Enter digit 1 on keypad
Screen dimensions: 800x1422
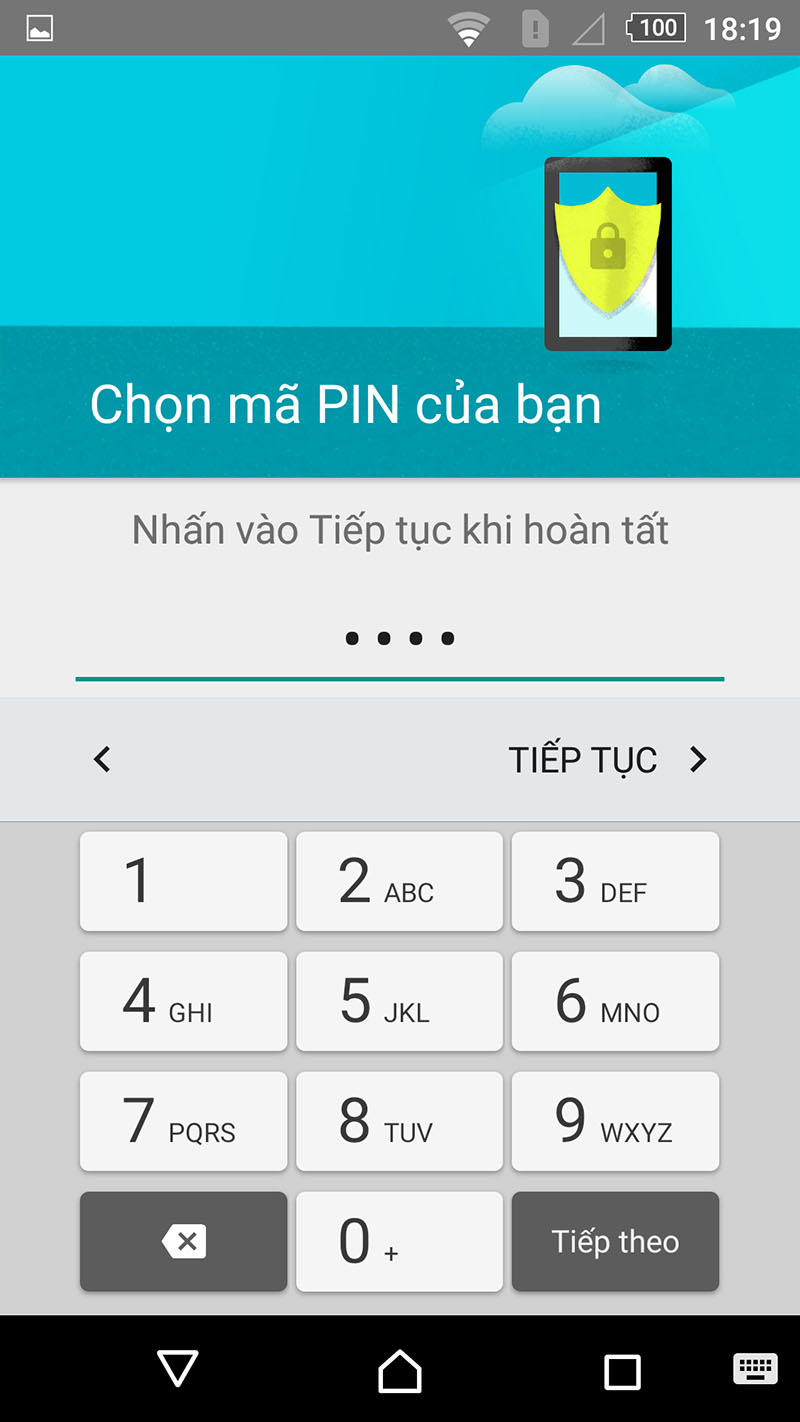tap(183, 881)
